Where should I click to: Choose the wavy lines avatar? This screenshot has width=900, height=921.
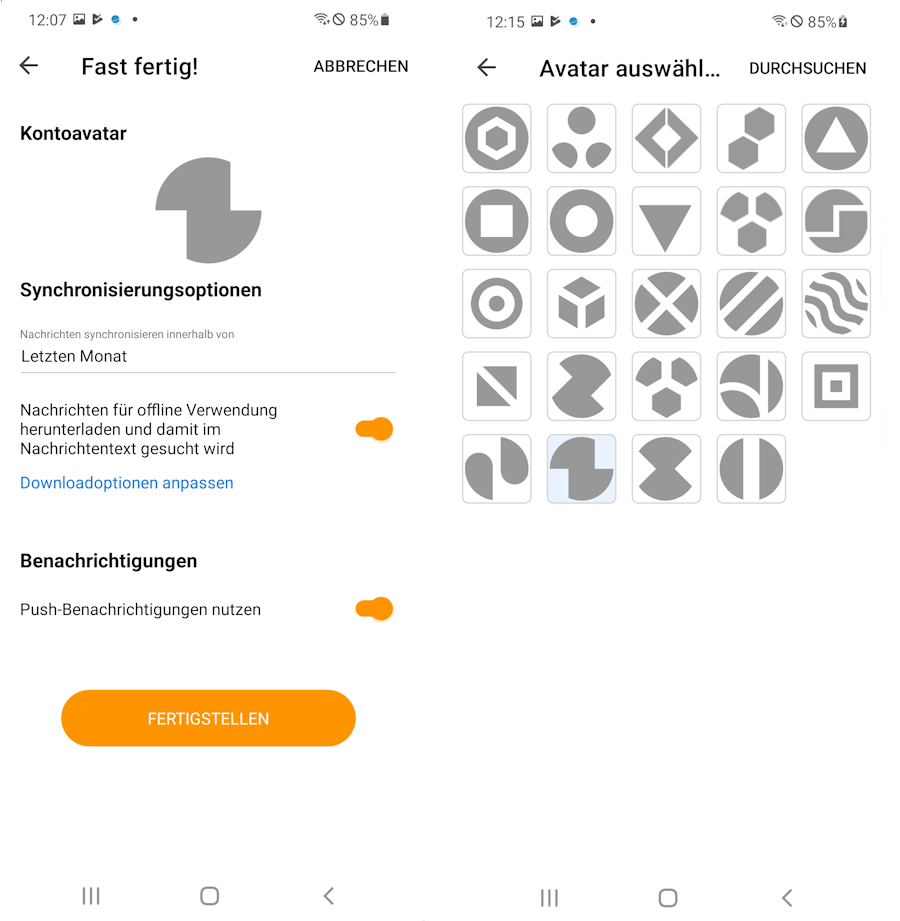tap(835, 303)
